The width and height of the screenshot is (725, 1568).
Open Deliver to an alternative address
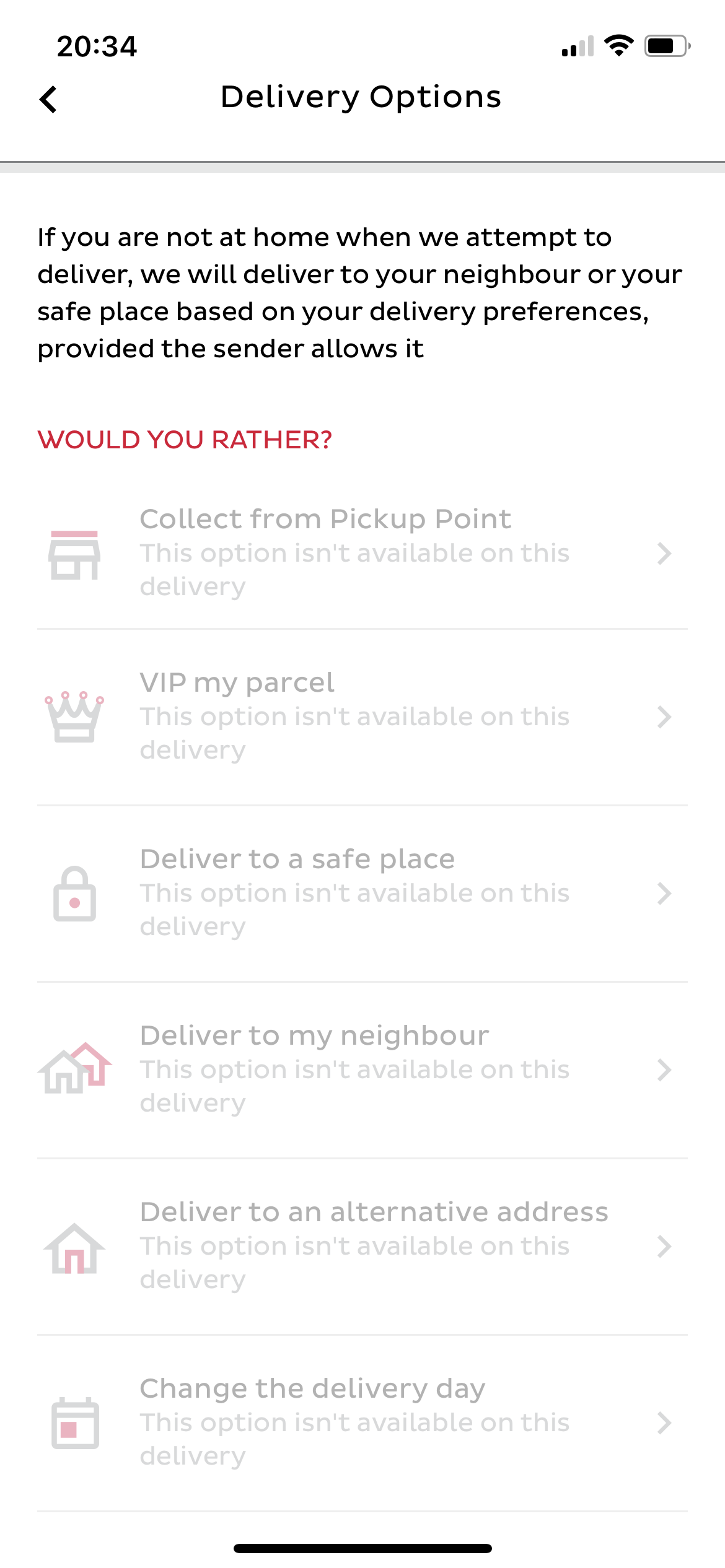(x=362, y=1245)
